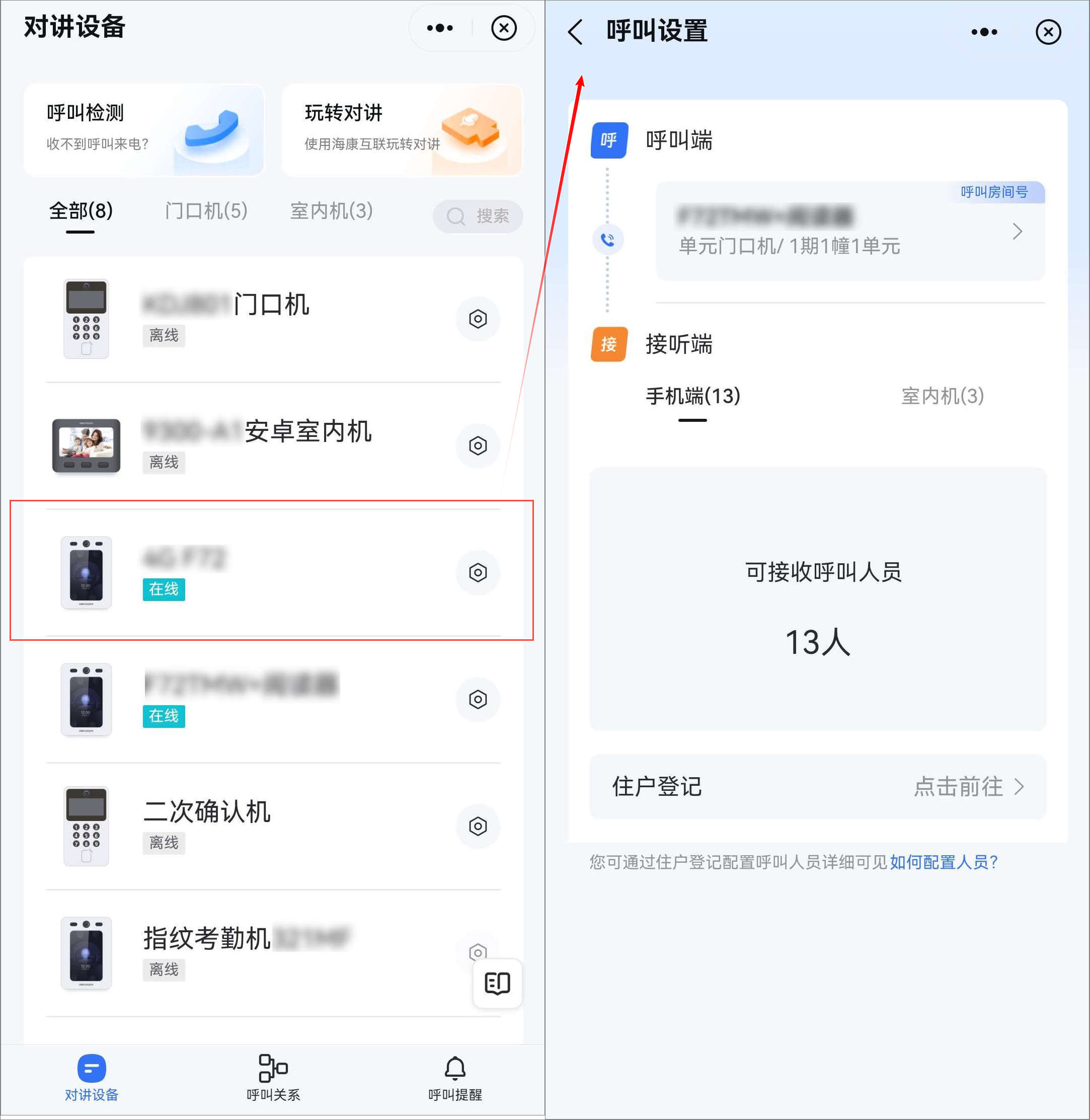The height and width of the screenshot is (1120, 1090).
Task: Close the 呼叫设置 mini program
Action: click(x=1048, y=32)
